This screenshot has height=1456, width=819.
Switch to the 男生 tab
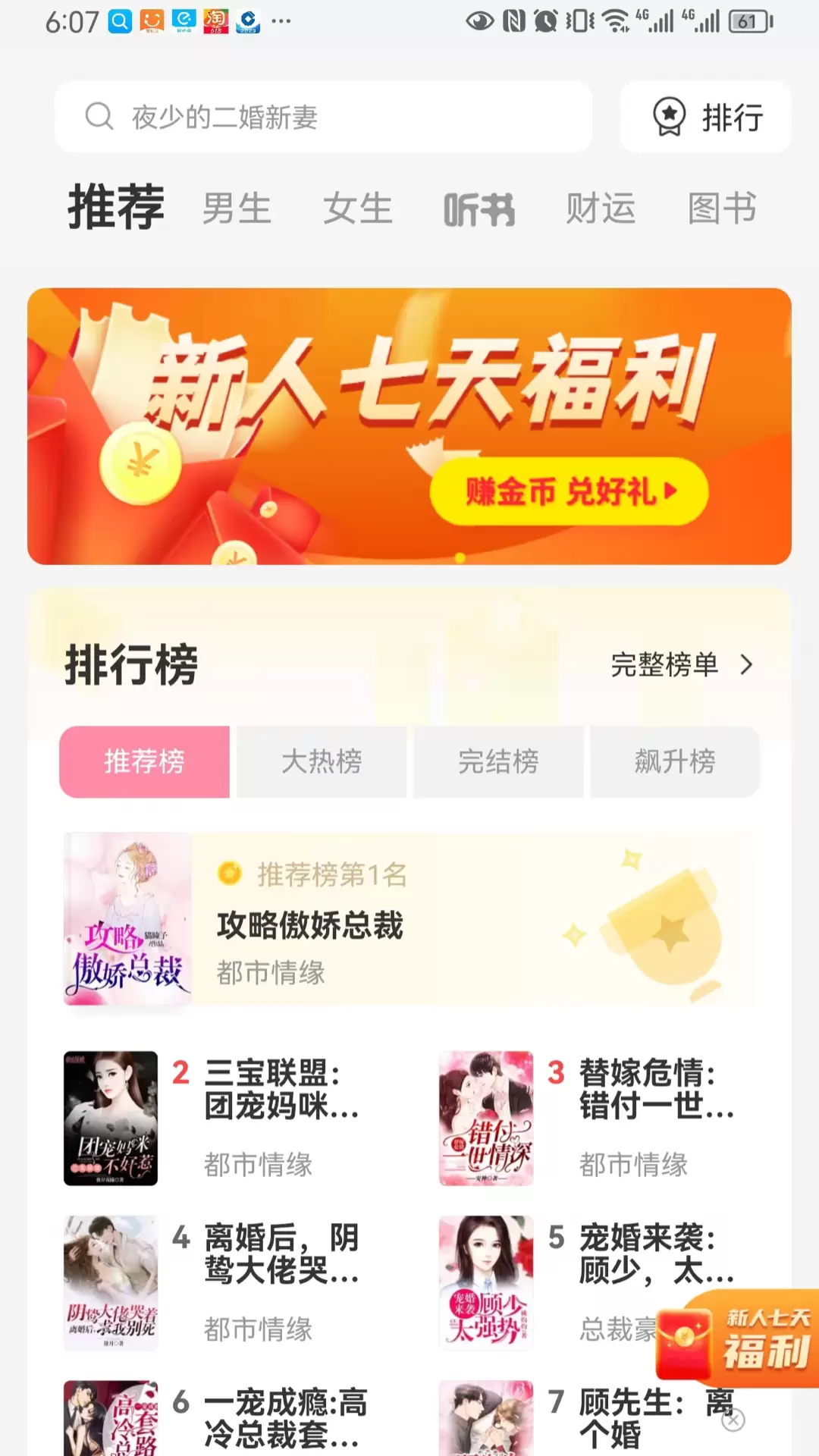point(237,209)
